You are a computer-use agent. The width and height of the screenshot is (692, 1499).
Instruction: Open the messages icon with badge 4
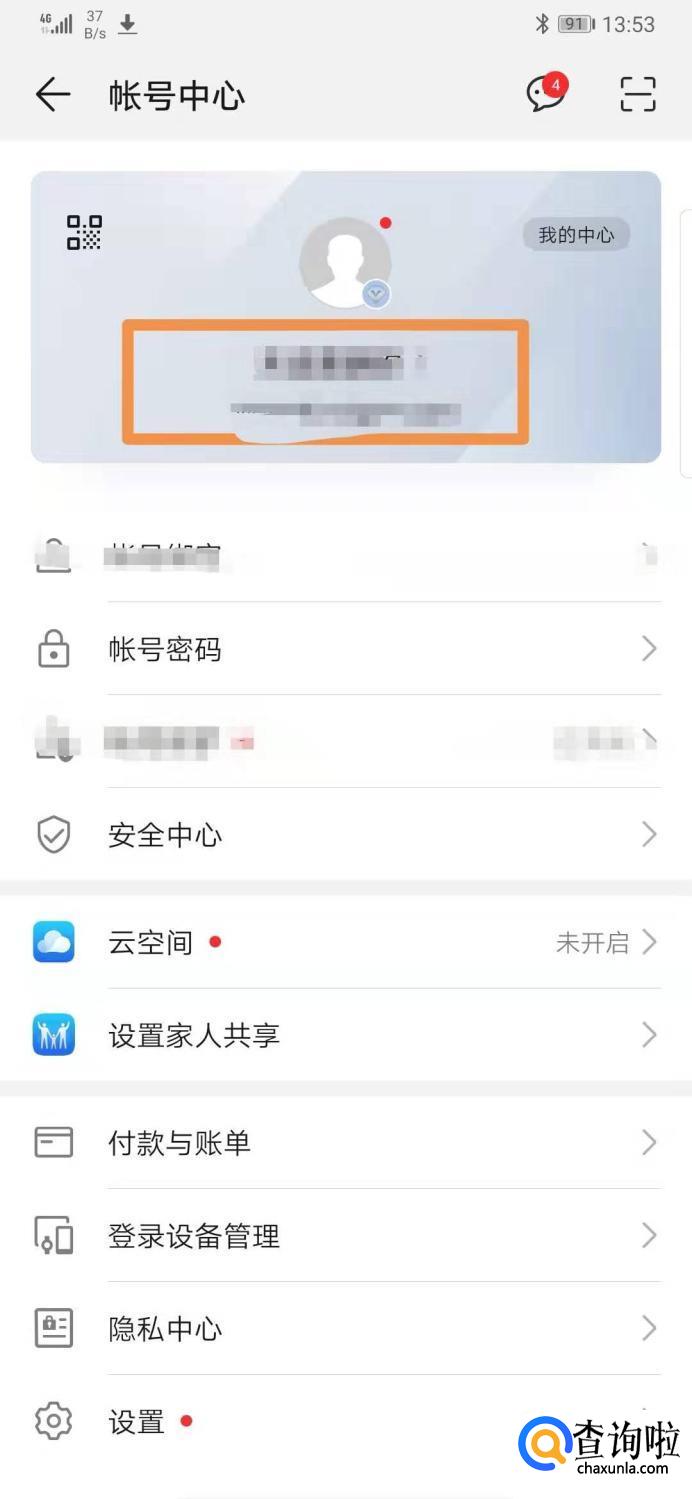[547, 93]
